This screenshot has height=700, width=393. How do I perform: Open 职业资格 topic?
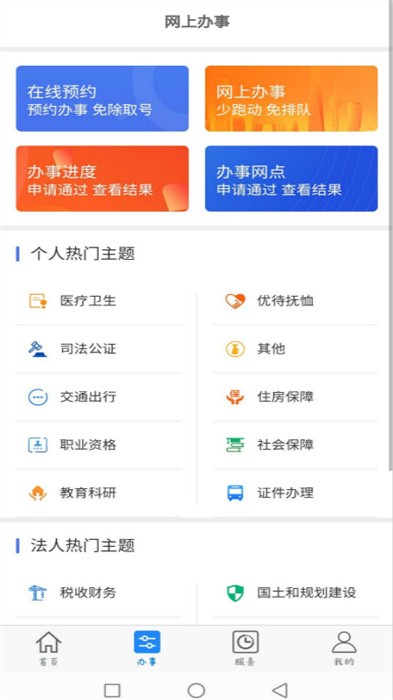click(98, 445)
